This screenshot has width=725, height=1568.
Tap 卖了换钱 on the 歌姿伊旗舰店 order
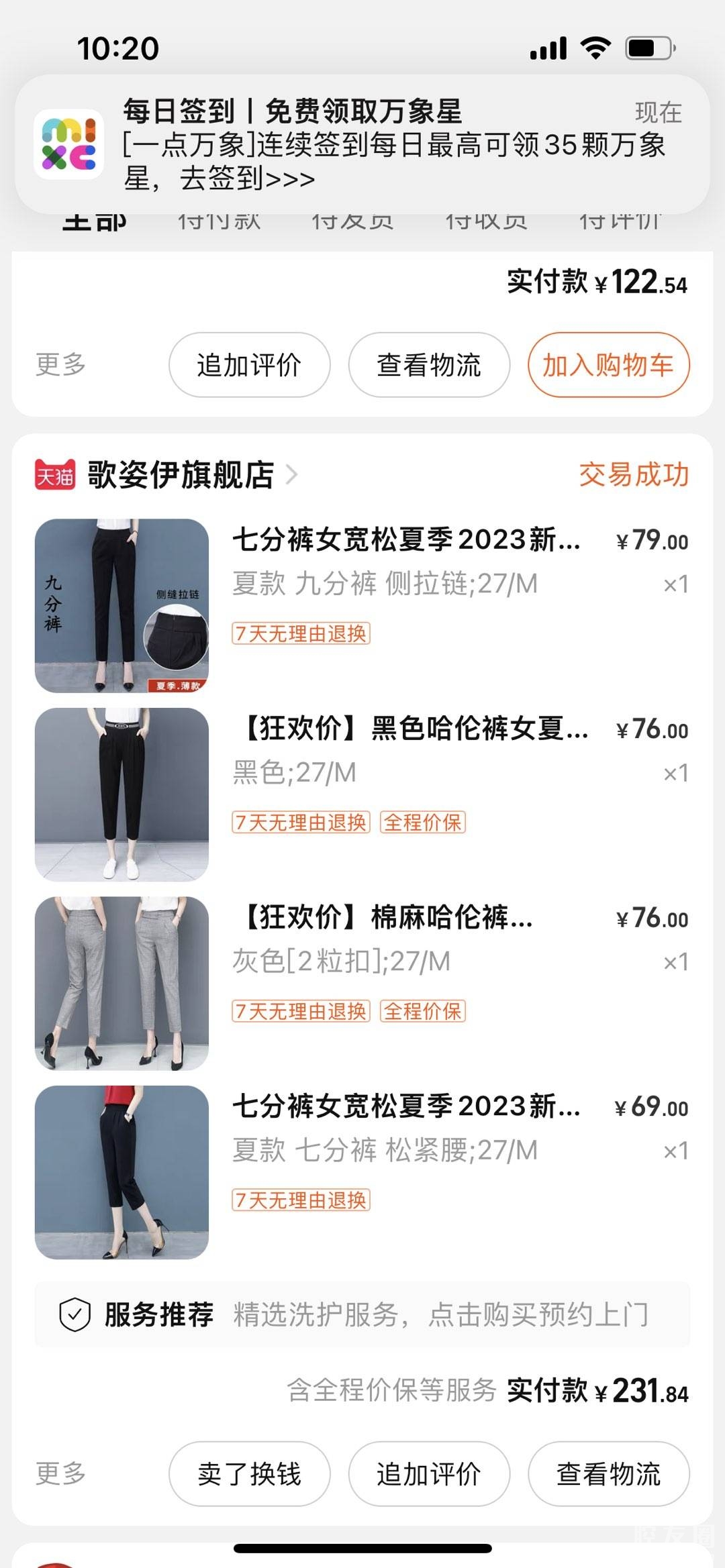[x=249, y=1474]
